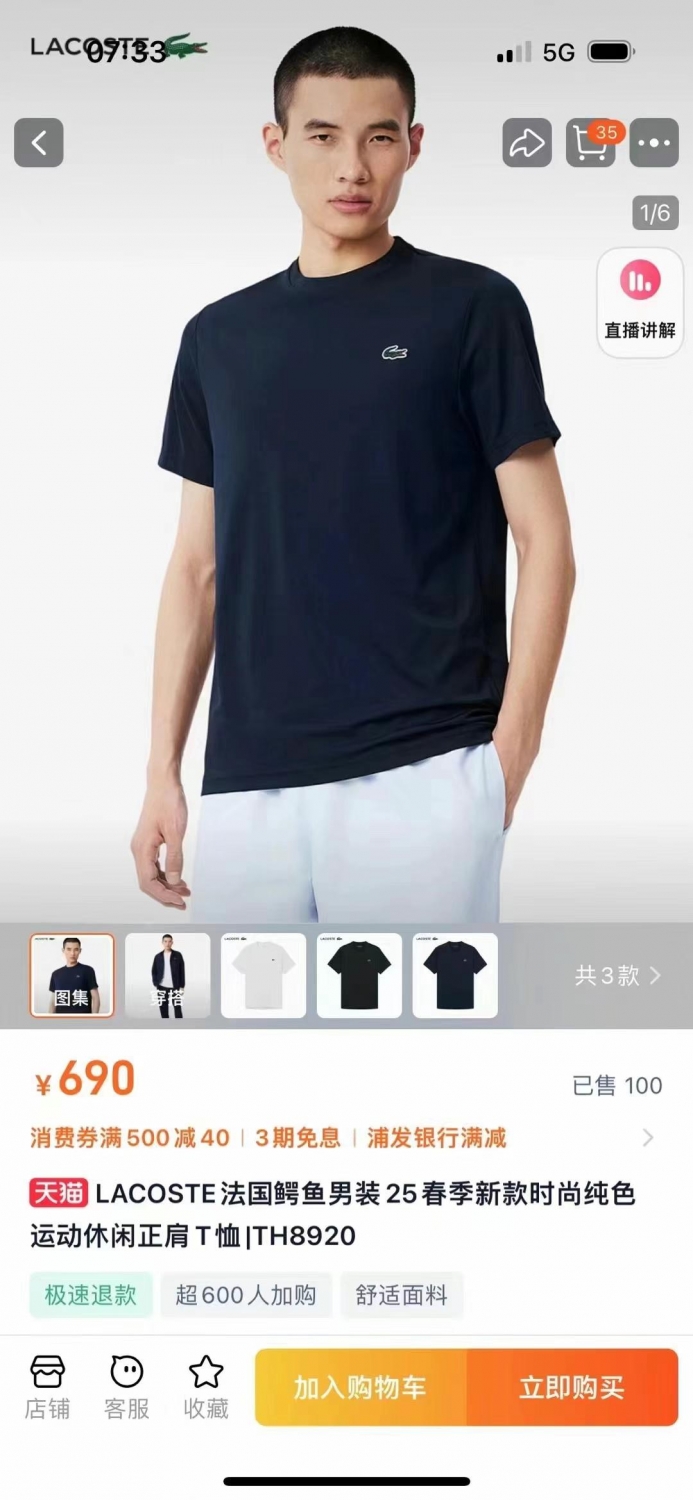The image size is (693, 1500).
Task: Open the shopping cart with 35 items
Action: (591, 143)
